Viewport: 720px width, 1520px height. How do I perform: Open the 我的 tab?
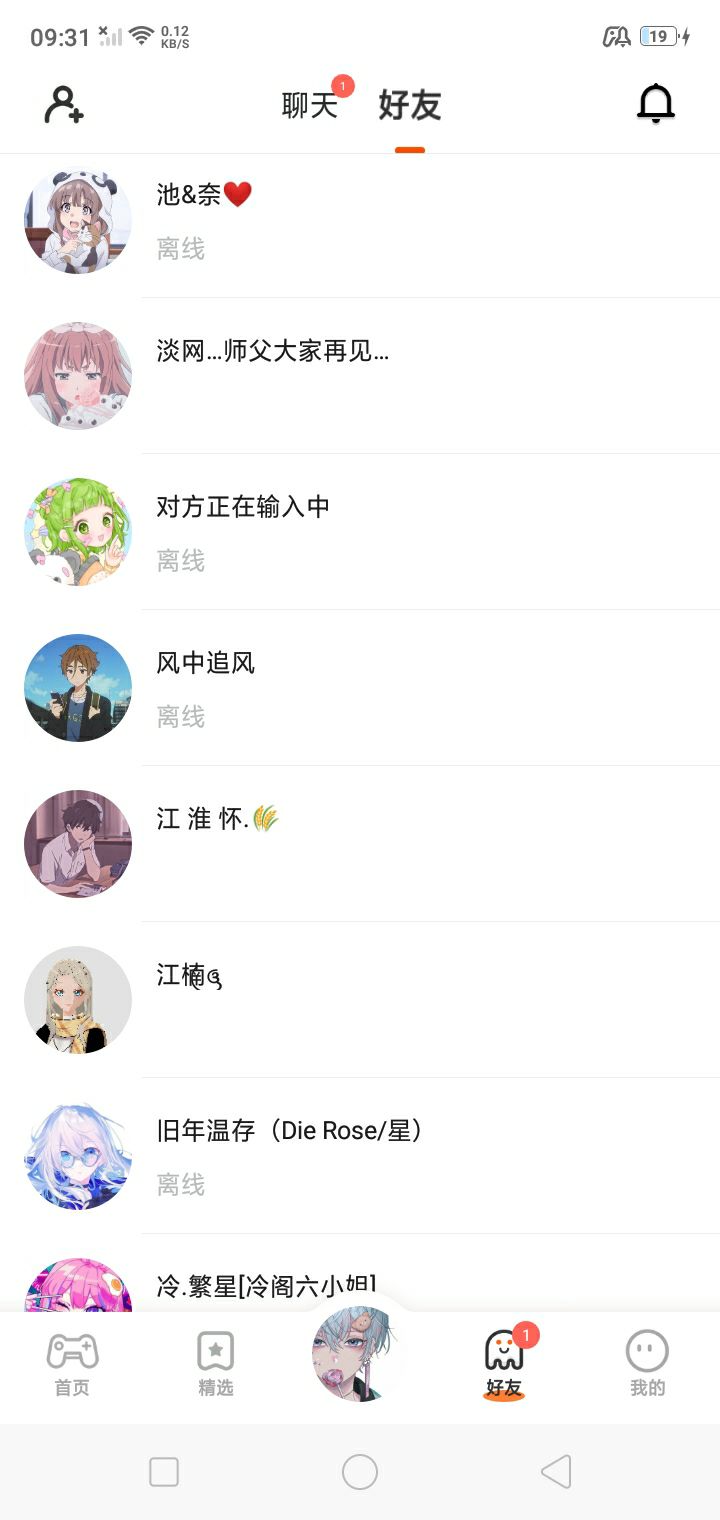tap(647, 1364)
